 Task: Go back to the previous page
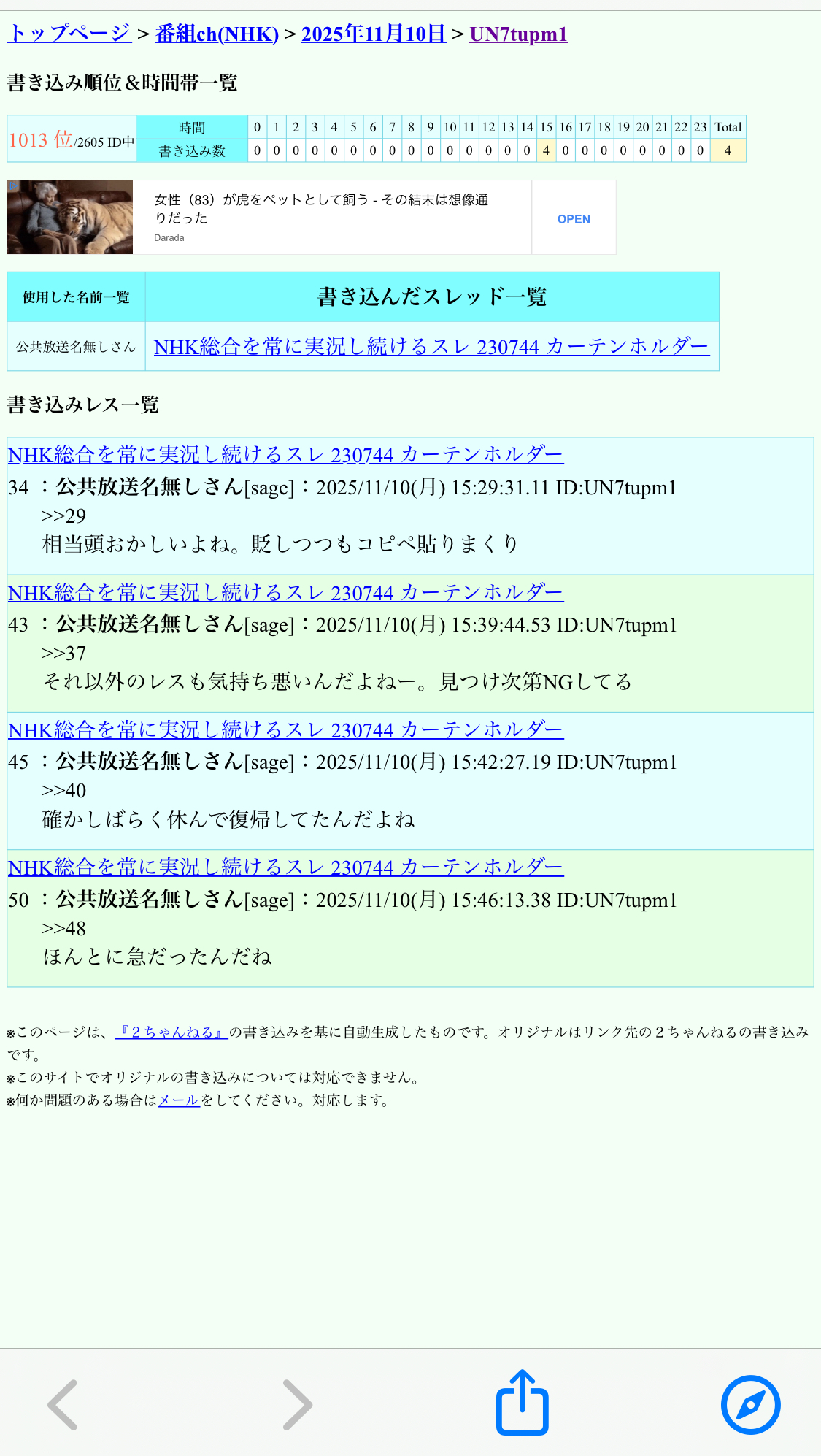63,1404
